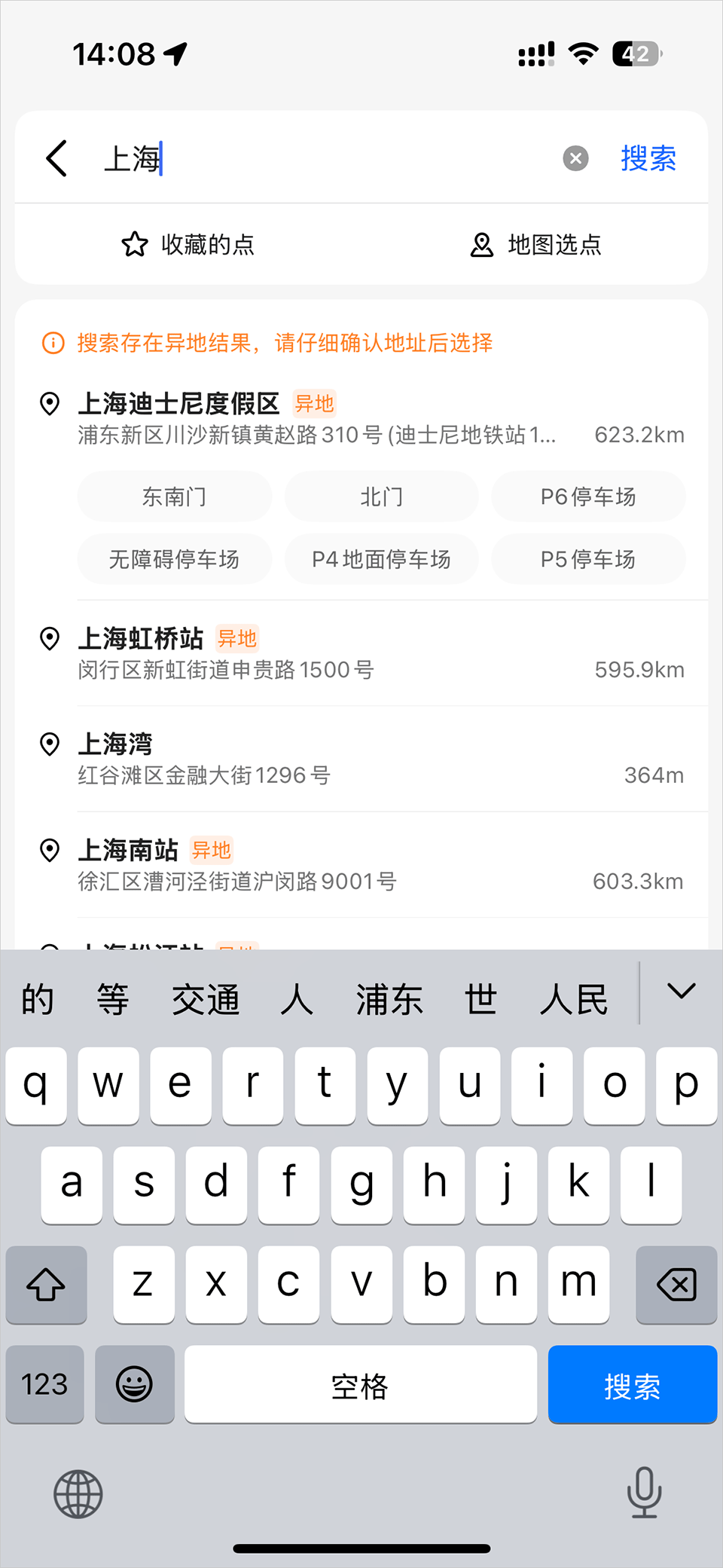This screenshot has height=1568, width=723.
Task: Select the P5停车场 chip
Action: coord(588,559)
